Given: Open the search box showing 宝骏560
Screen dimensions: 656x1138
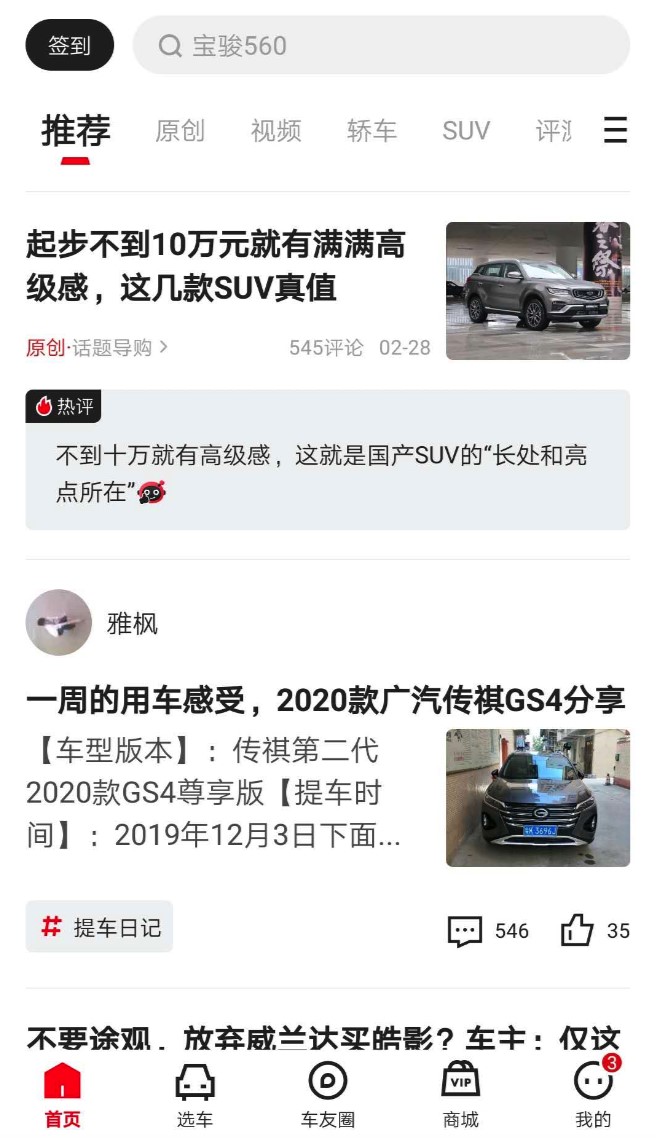Looking at the screenshot, I should (381, 45).
